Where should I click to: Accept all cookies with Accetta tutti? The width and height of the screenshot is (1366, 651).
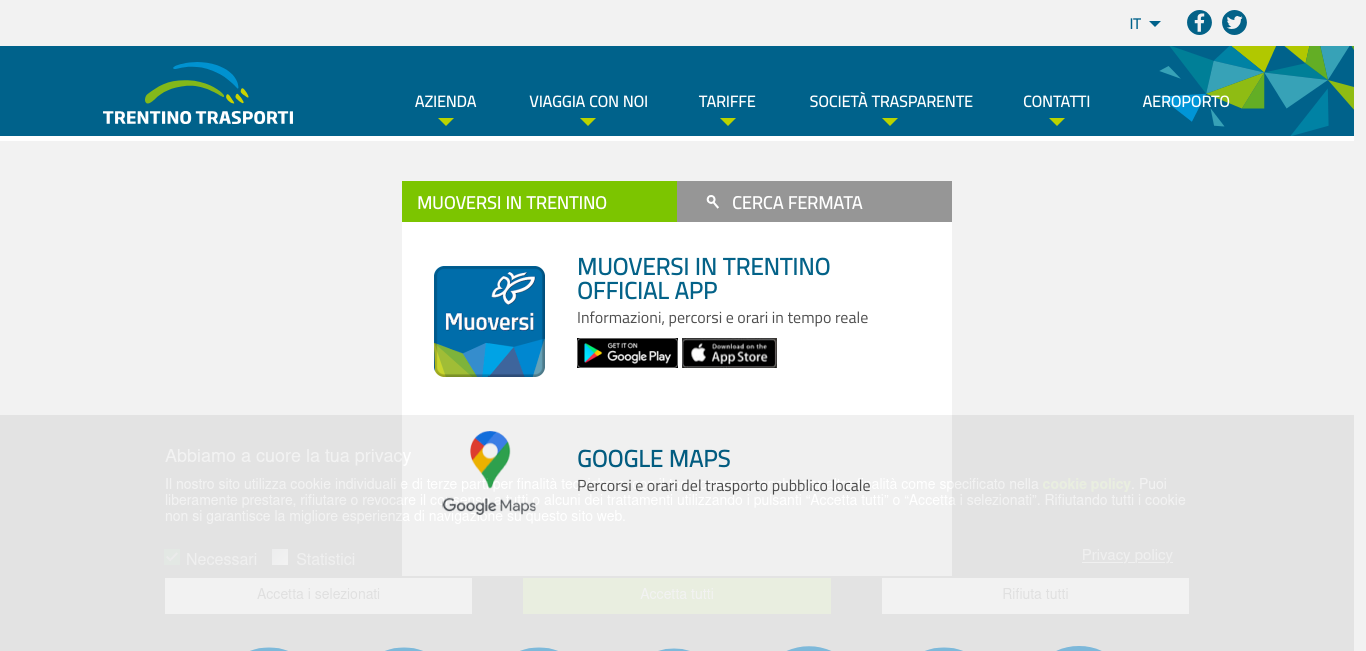[x=676, y=595]
